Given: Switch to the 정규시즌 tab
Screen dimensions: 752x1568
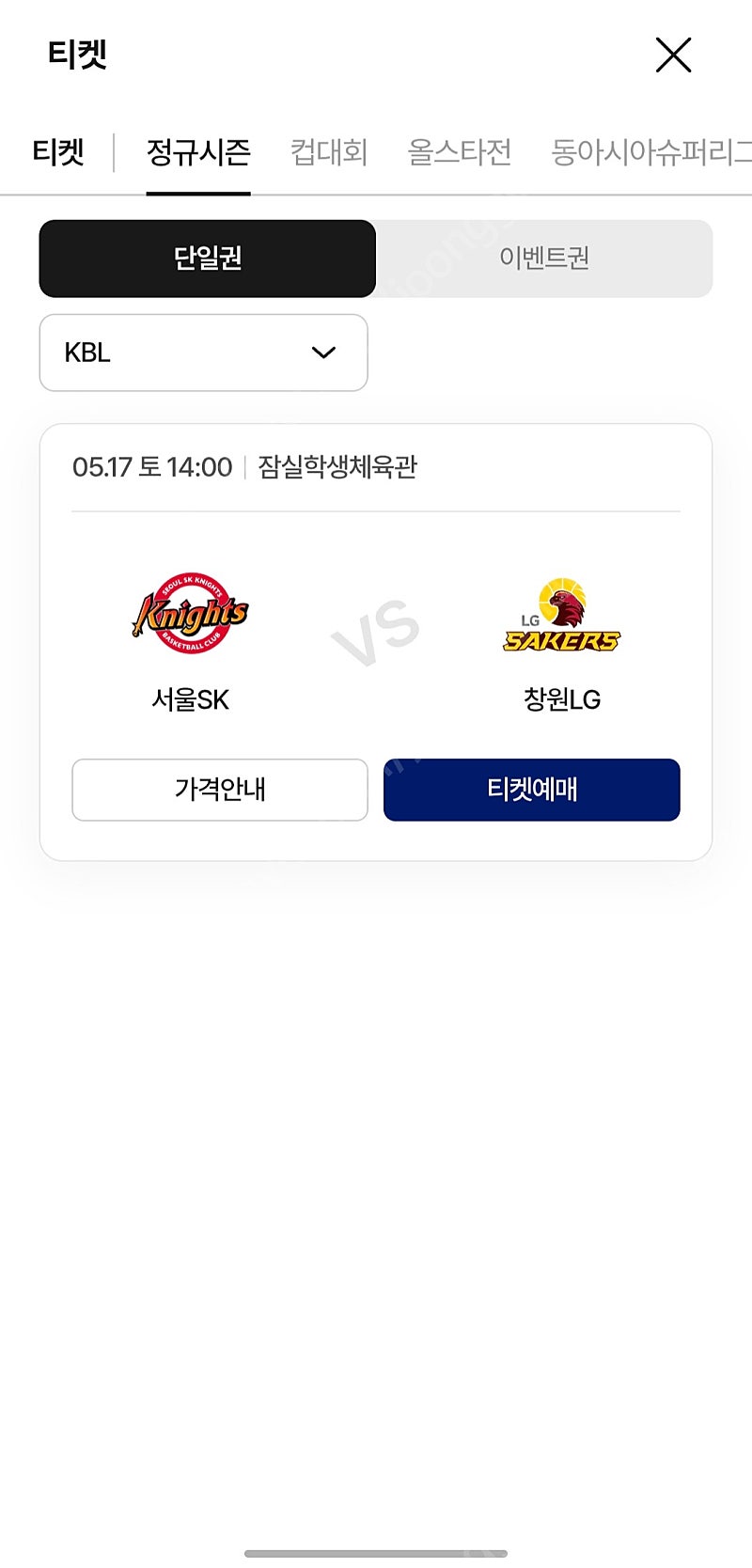Looking at the screenshot, I should pyautogui.click(x=198, y=152).
